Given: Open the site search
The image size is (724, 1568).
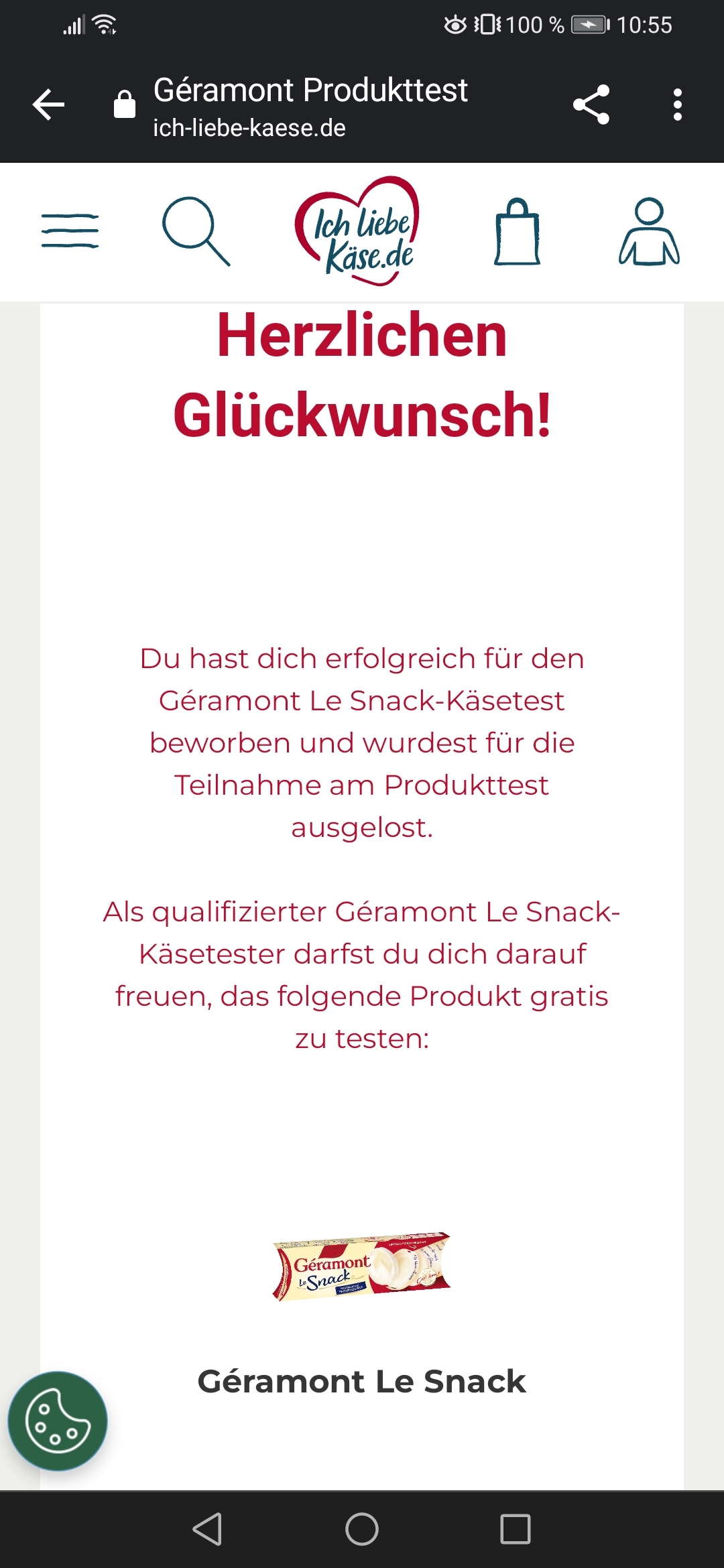Looking at the screenshot, I should coord(196,231).
